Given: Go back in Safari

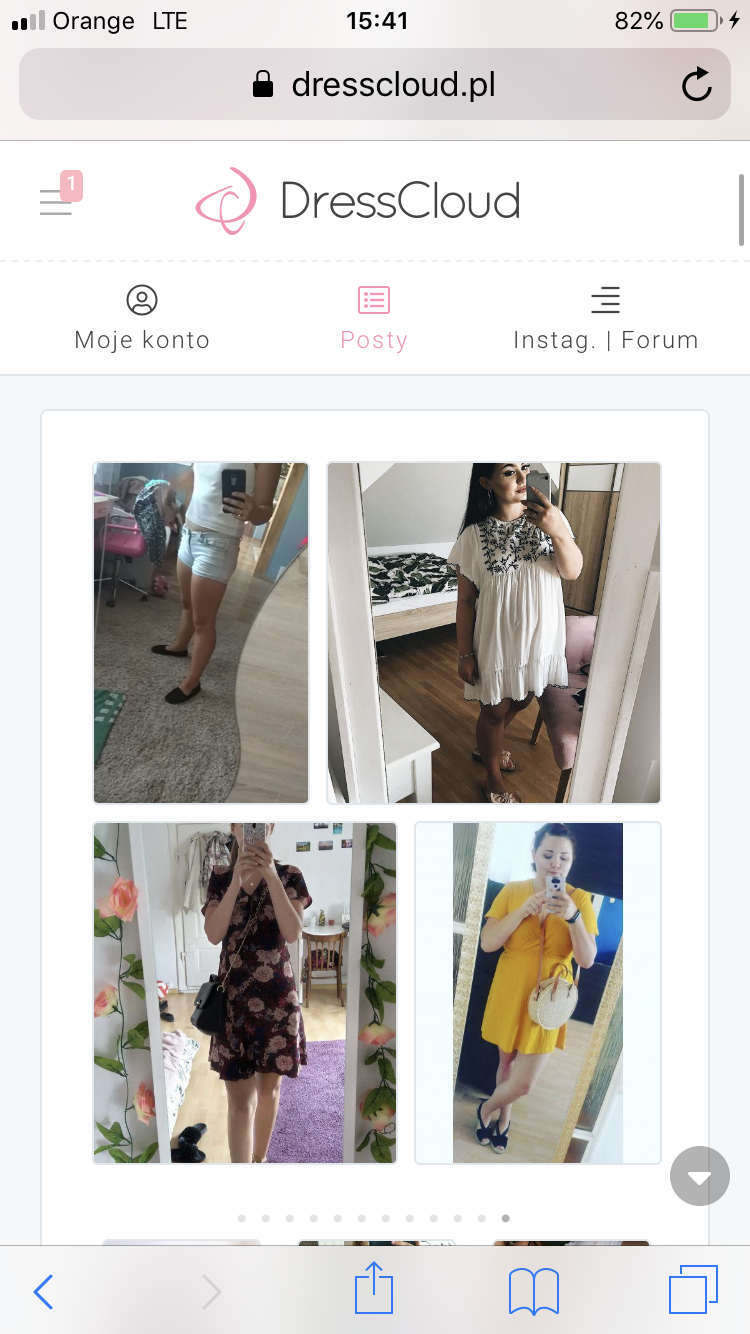Looking at the screenshot, I should (x=43, y=1292).
